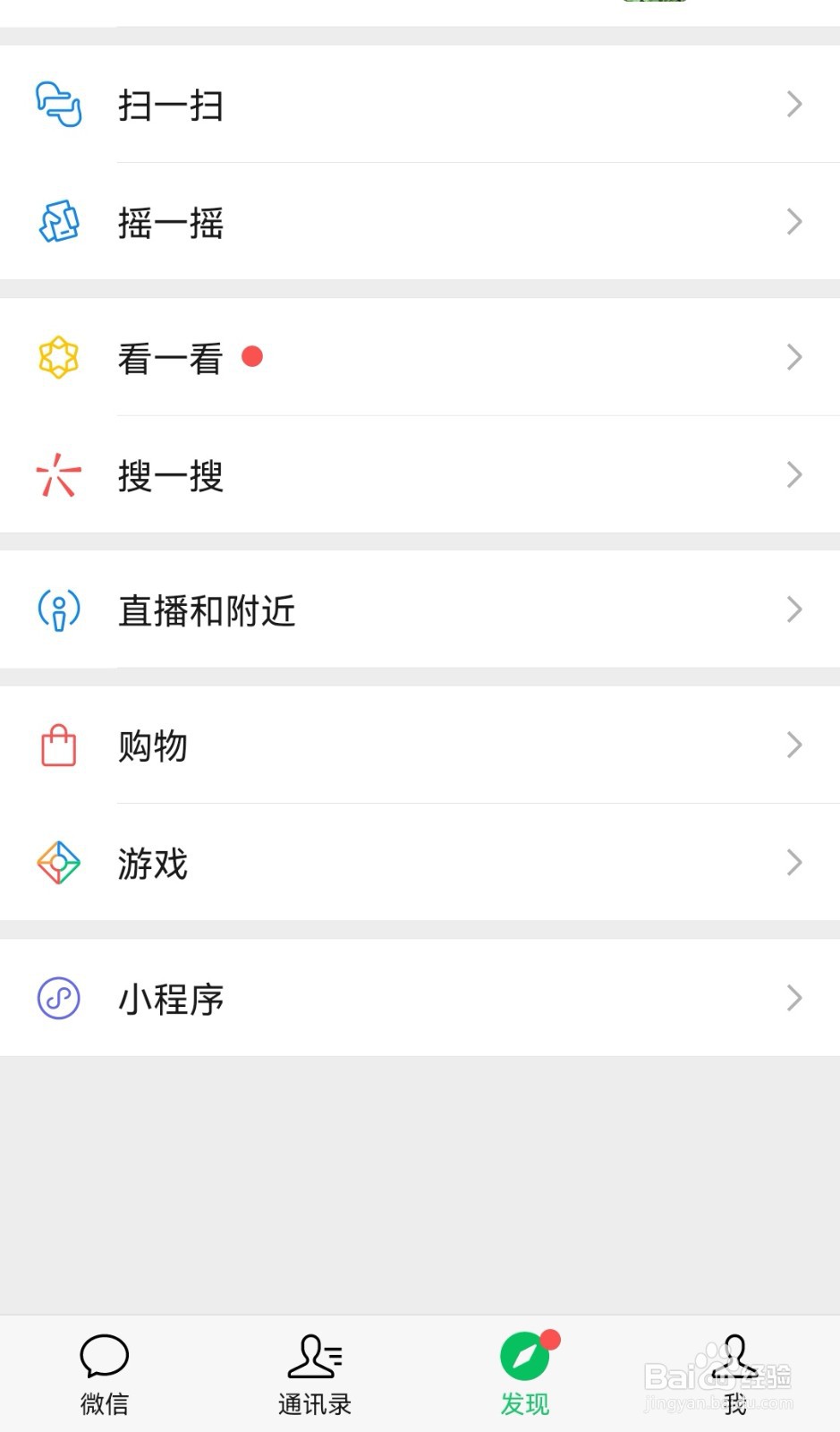Tap the 购物 text label
840x1432 pixels.
point(152,745)
